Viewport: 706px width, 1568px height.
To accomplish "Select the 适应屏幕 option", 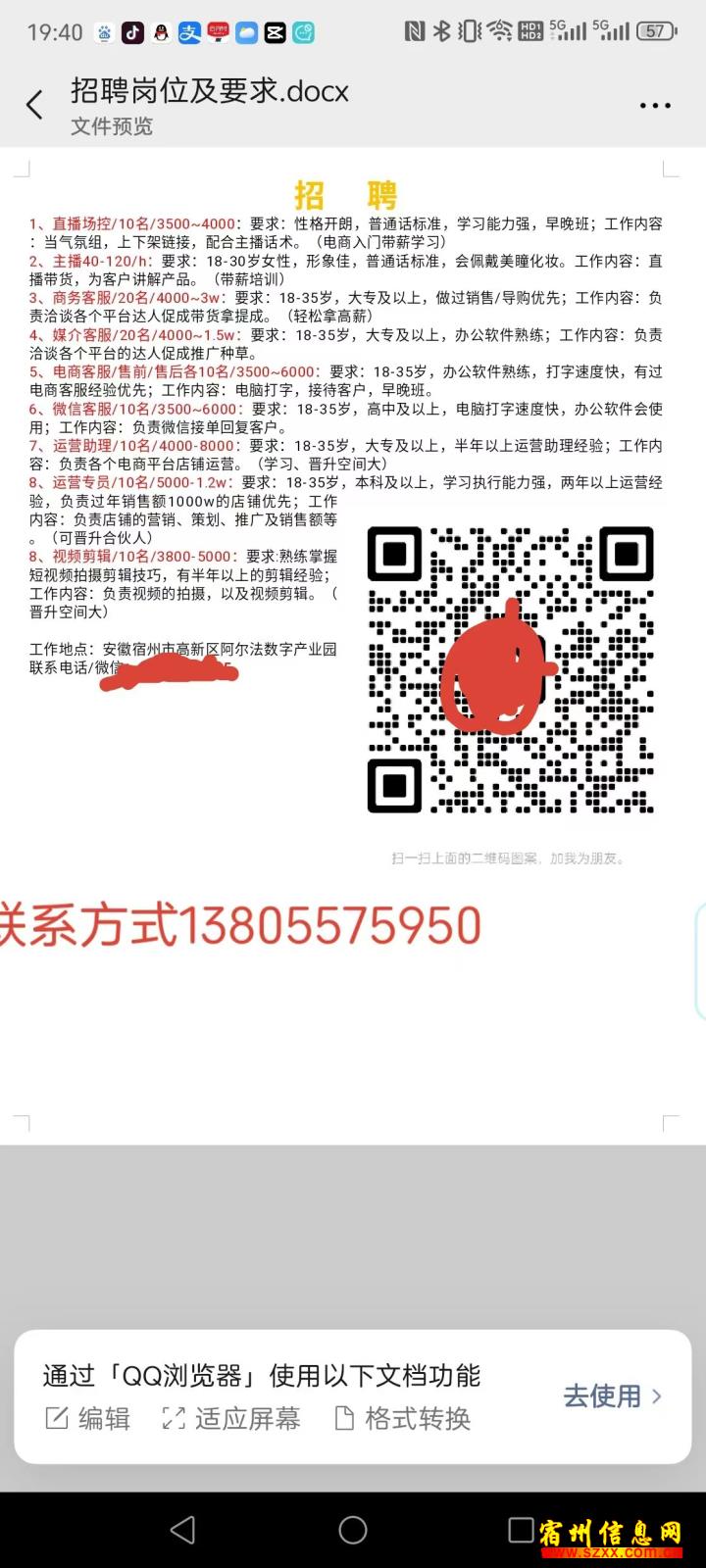I will (231, 1418).
